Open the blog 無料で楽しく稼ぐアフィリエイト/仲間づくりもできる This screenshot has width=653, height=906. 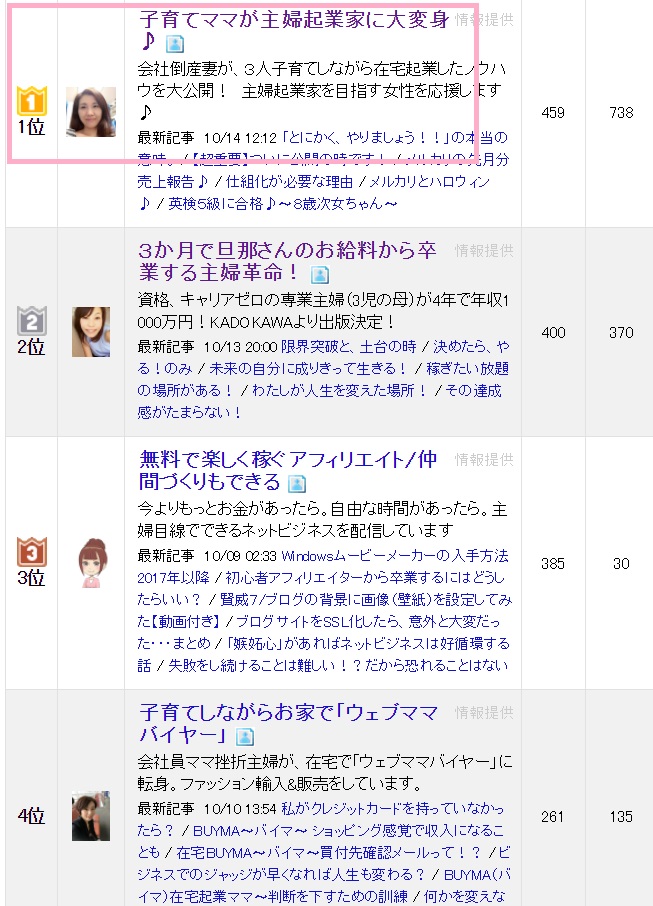[x=288, y=470]
